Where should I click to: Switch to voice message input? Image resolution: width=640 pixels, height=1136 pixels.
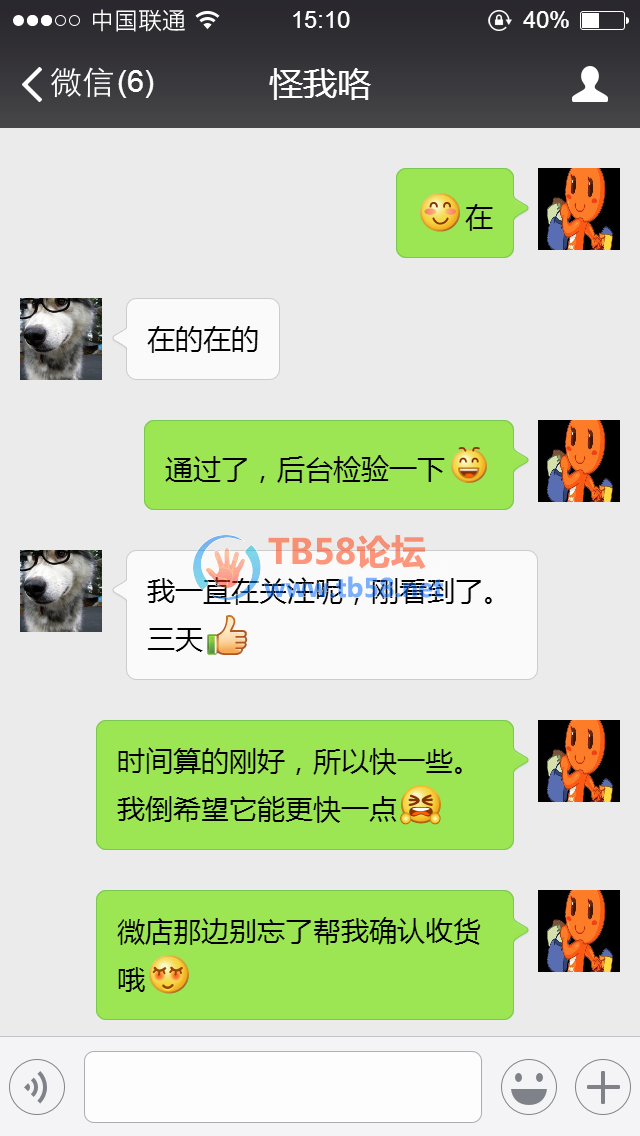[x=37, y=1087]
